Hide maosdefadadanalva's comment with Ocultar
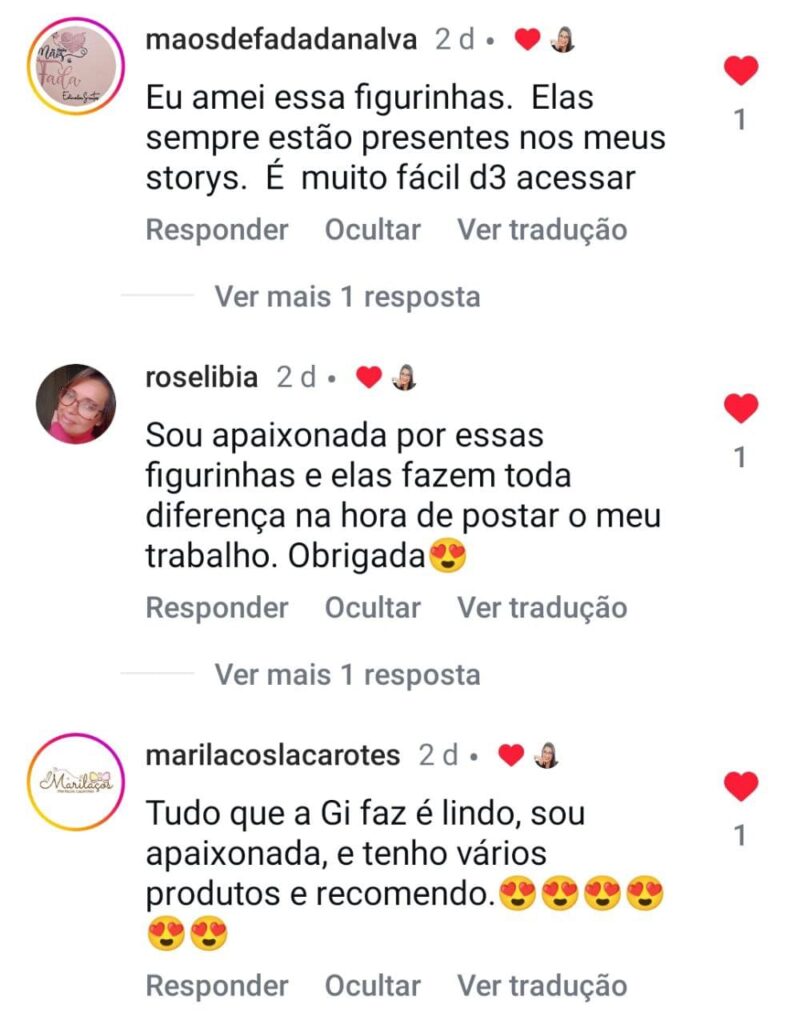 372,230
